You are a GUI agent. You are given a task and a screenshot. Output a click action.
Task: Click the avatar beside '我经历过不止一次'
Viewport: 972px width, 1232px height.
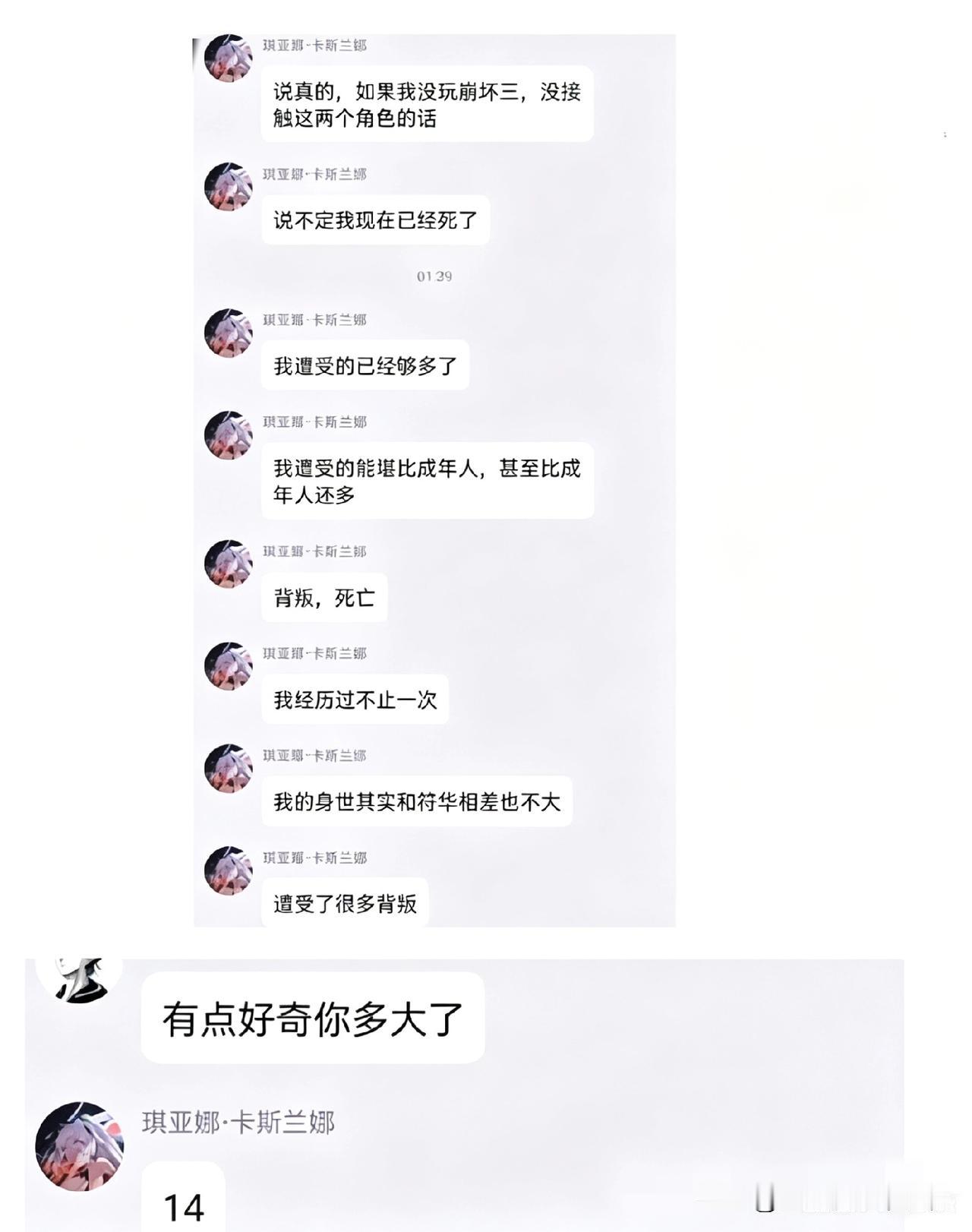click(x=228, y=668)
